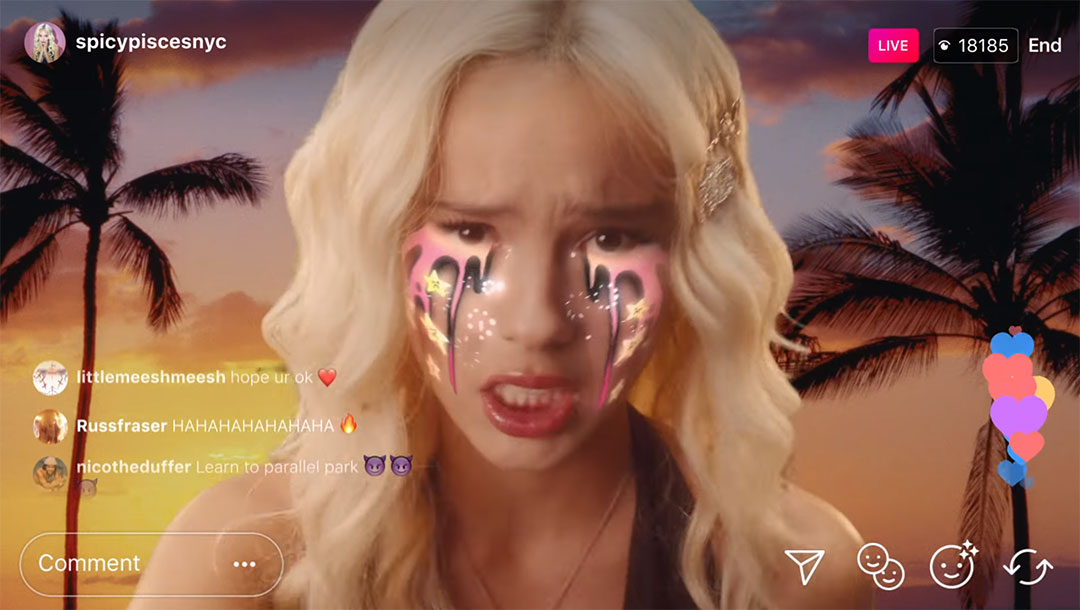This screenshot has height=610, width=1080.
Task: Open face filters sparkle icon
Action: pyautogui.click(x=953, y=566)
